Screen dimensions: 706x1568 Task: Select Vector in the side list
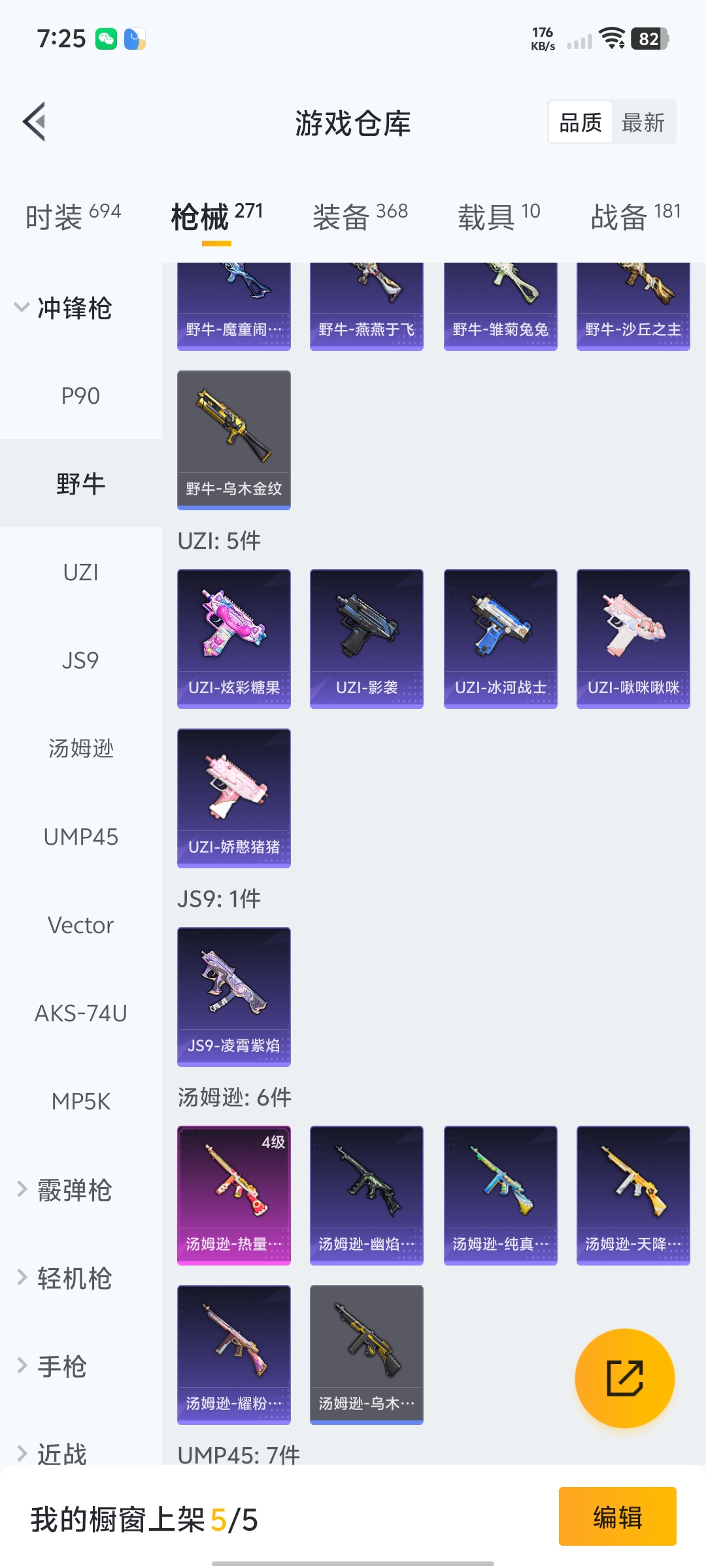80,925
